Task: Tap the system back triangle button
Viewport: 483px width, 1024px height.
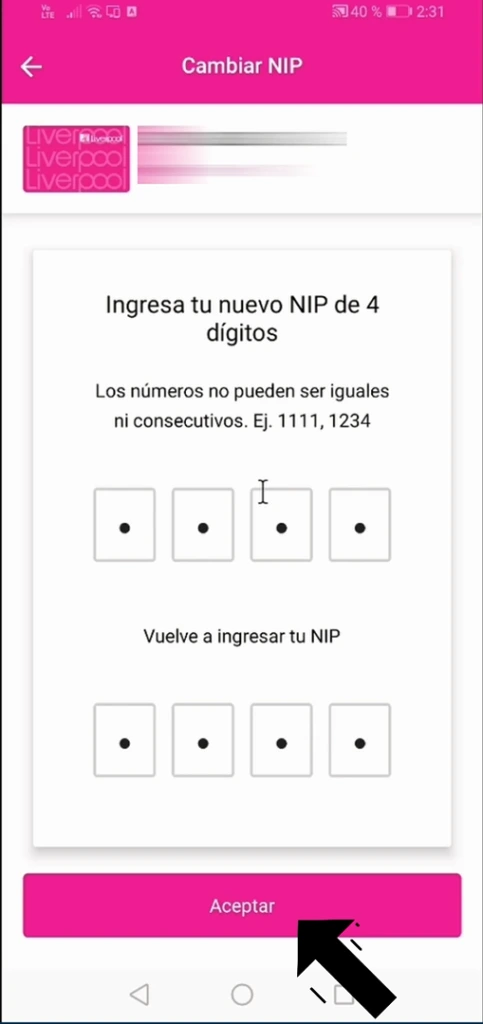Action: 139,994
